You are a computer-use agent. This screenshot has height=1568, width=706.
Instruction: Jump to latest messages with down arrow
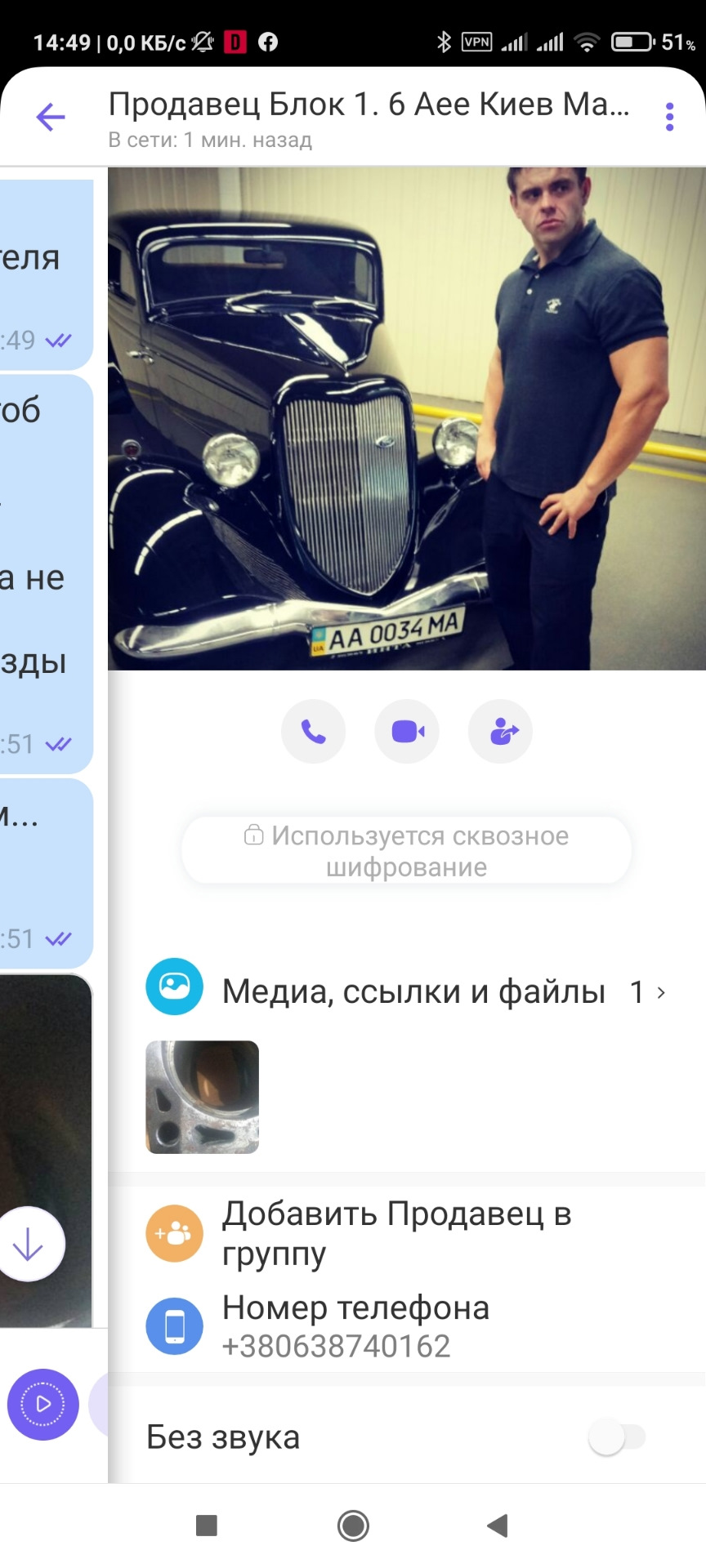(x=29, y=1245)
